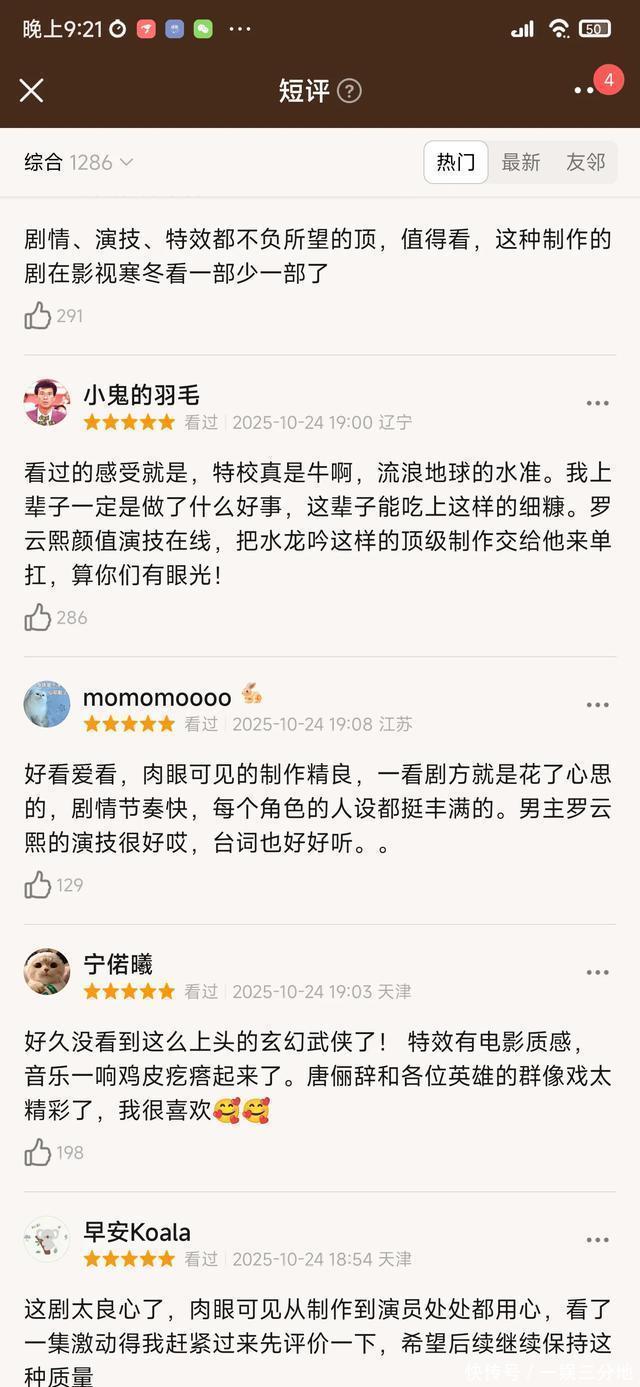The width and height of the screenshot is (640, 1387).
Task: Open more options on momomoooo's review
Action: pyautogui.click(x=598, y=705)
